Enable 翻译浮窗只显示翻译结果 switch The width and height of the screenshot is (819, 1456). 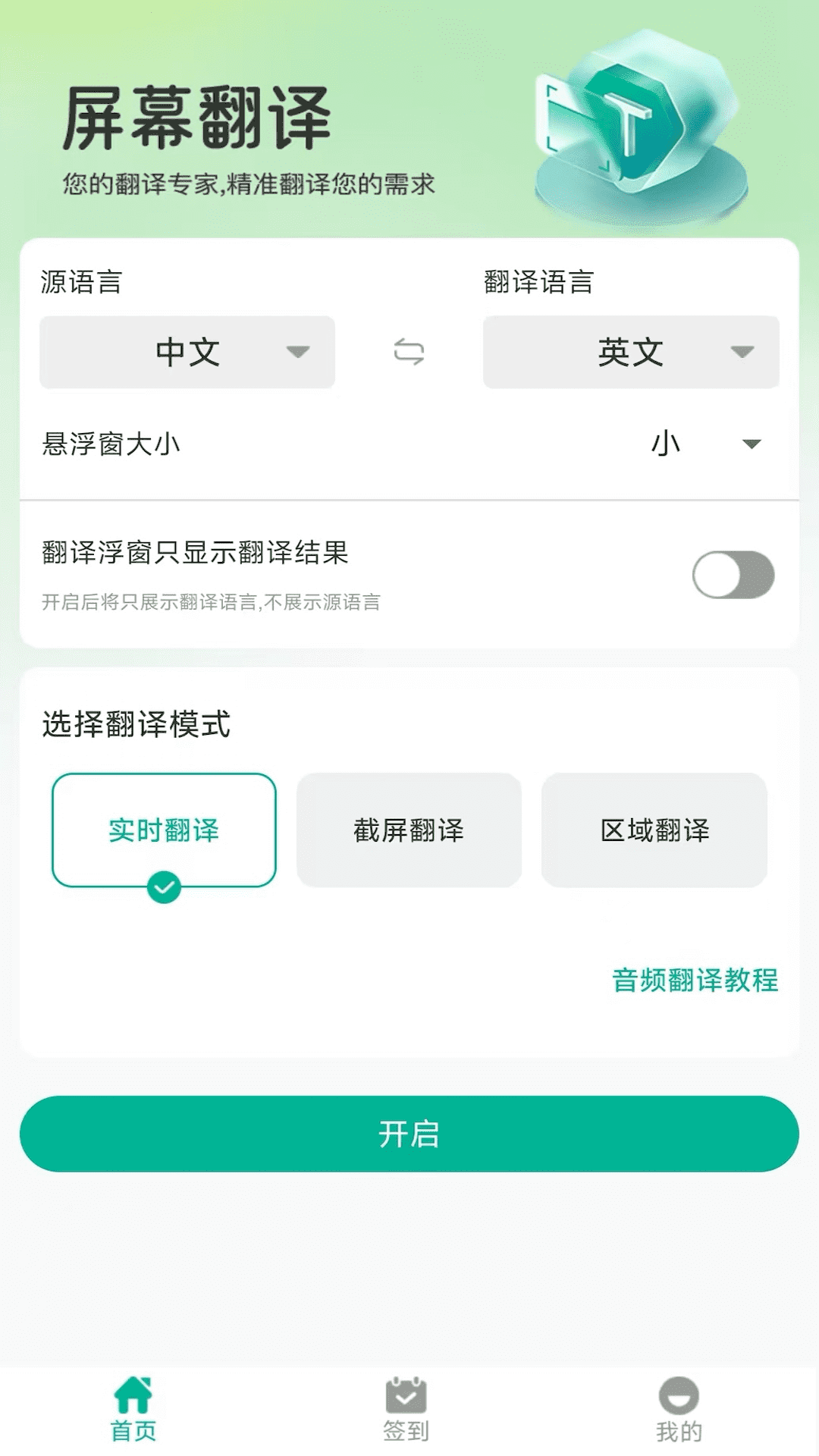(x=733, y=575)
